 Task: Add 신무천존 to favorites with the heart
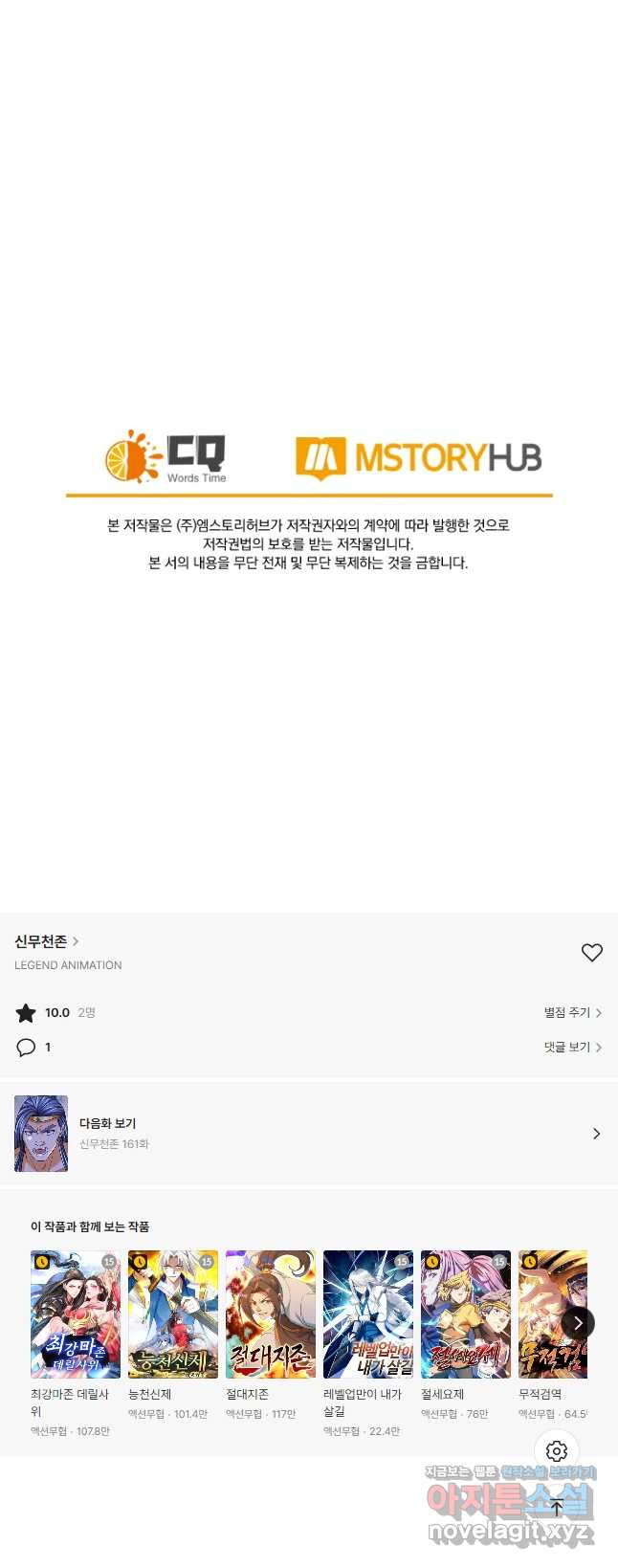(x=591, y=952)
